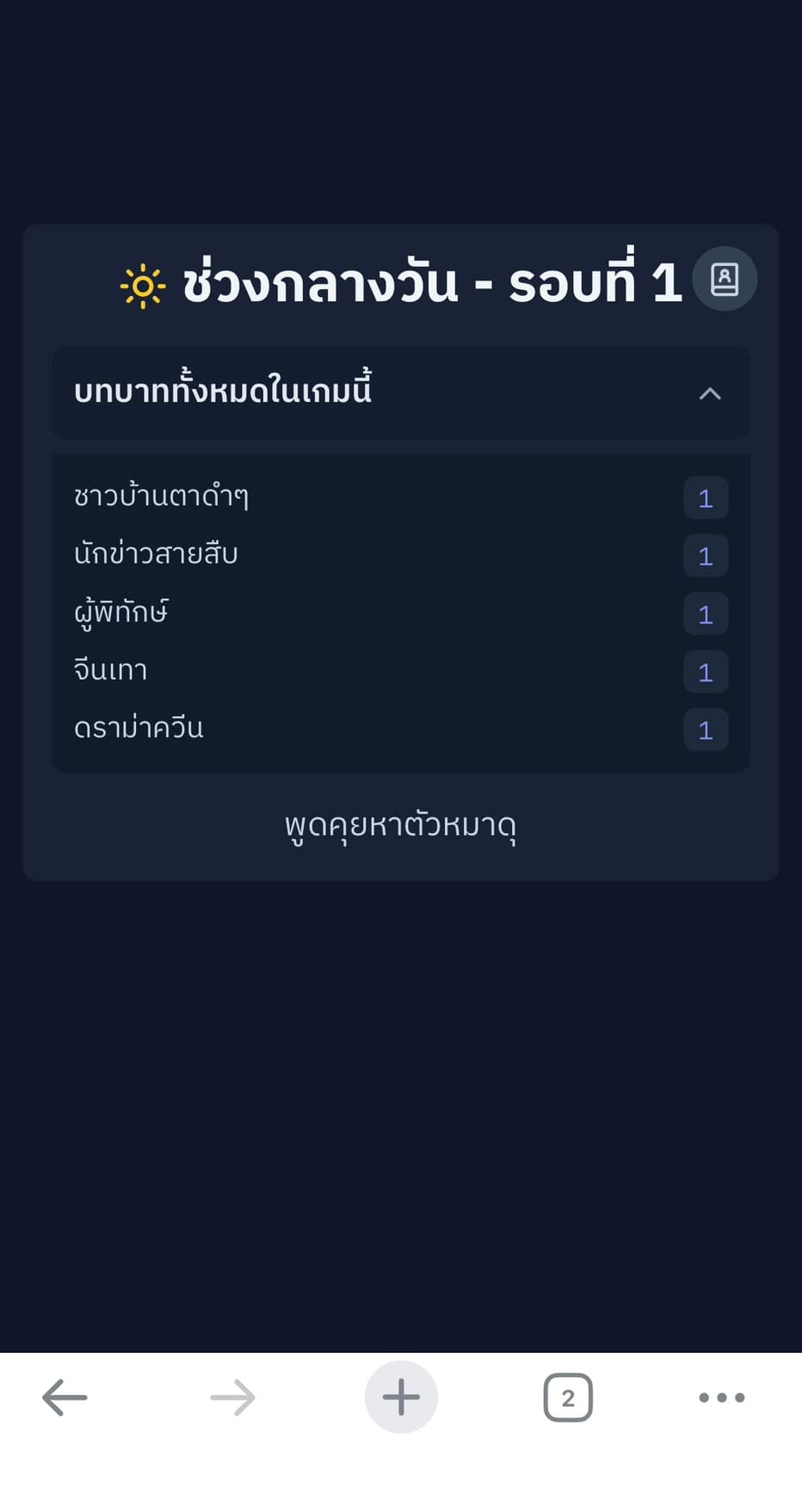This screenshot has width=802, height=1512.
Task: Collapse the บทบาททั้งหมดในเกมนี้ section
Action: 709,393
